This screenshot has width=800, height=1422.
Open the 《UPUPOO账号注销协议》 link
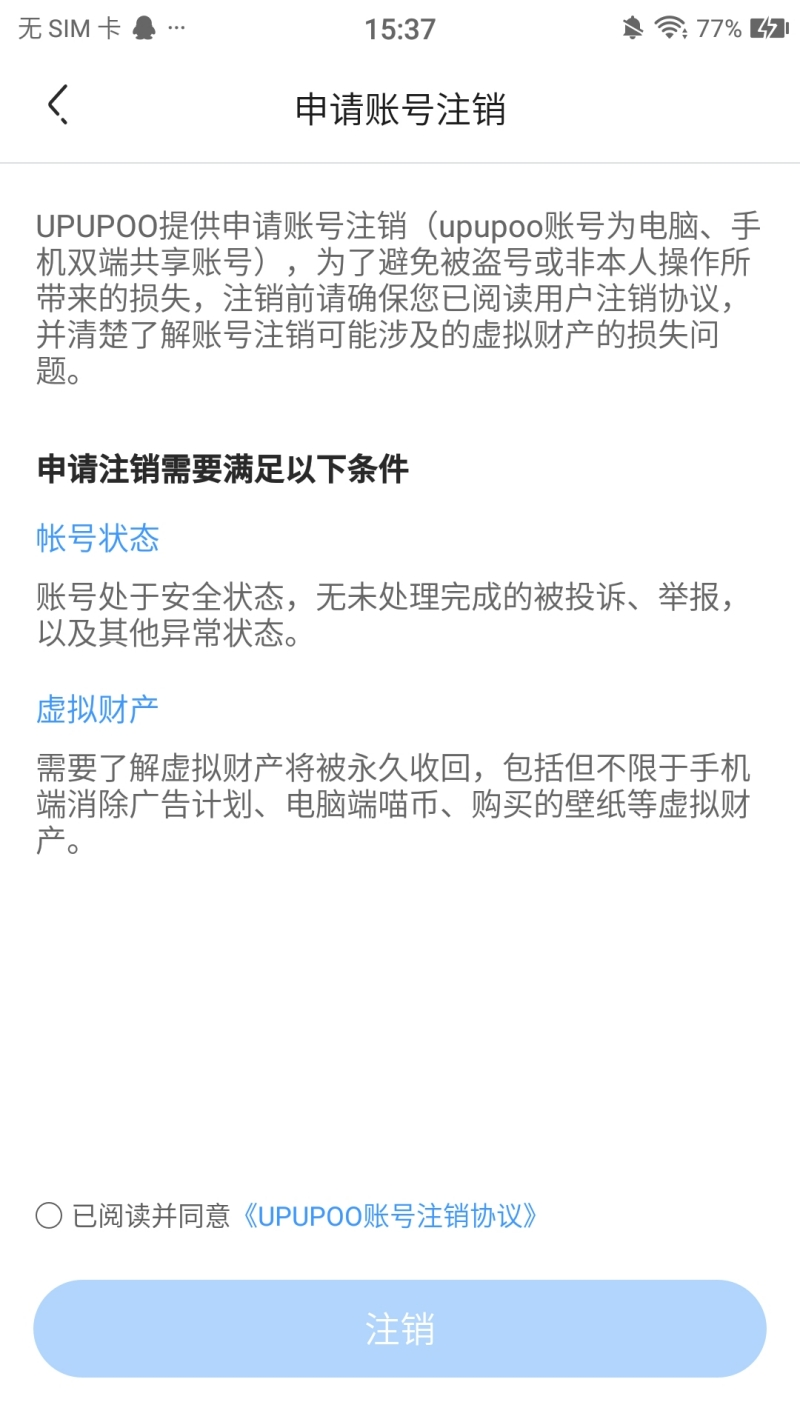click(391, 1216)
